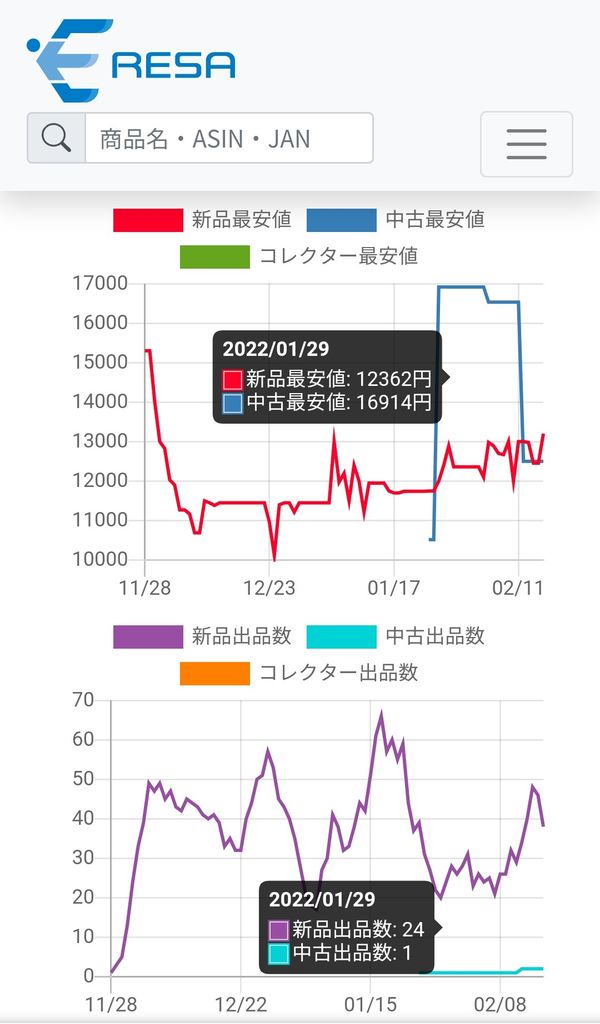Toggle 新品出品数 legend item

[202, 636]
